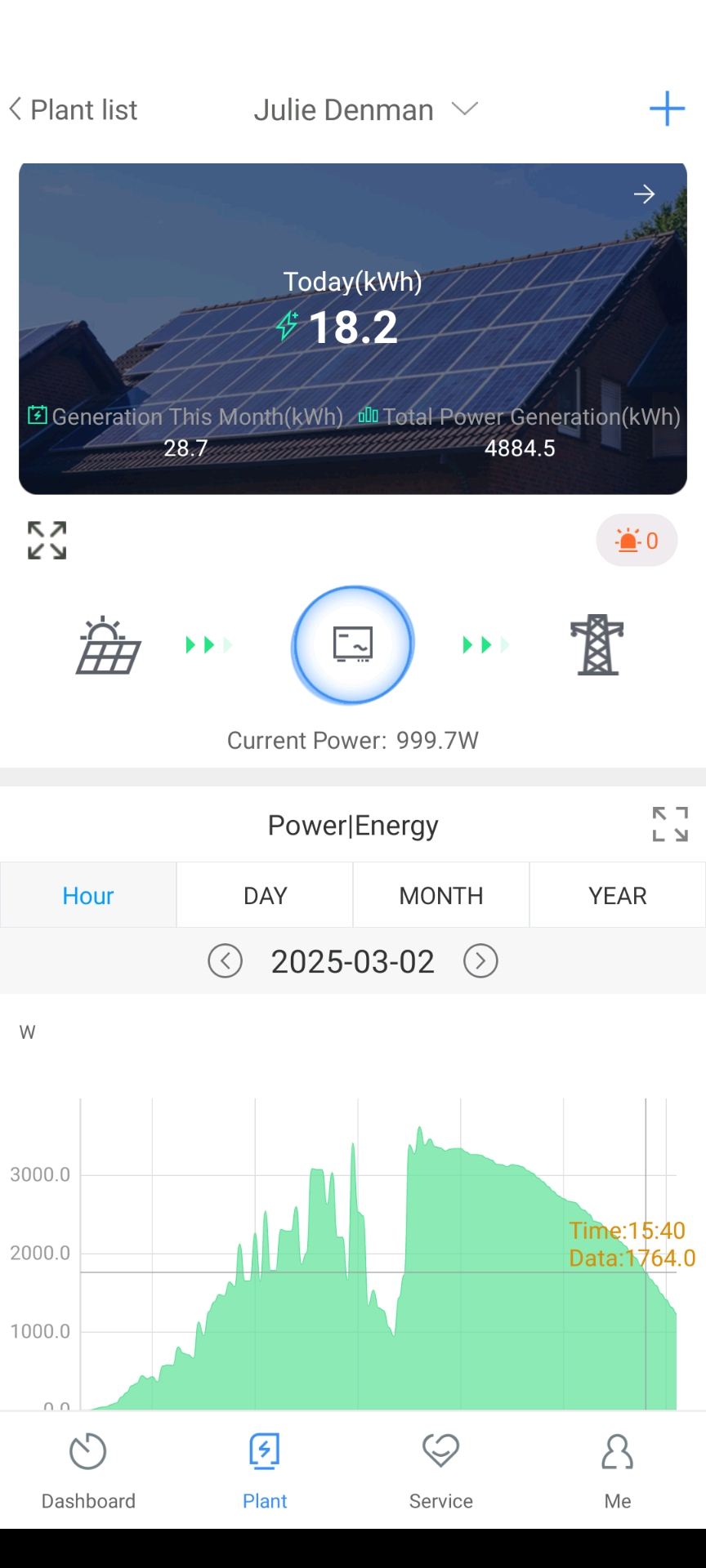Switch chart to DAY view
Image resolution: width=706 pixels, height=1568 pixels.
(265, 896)
